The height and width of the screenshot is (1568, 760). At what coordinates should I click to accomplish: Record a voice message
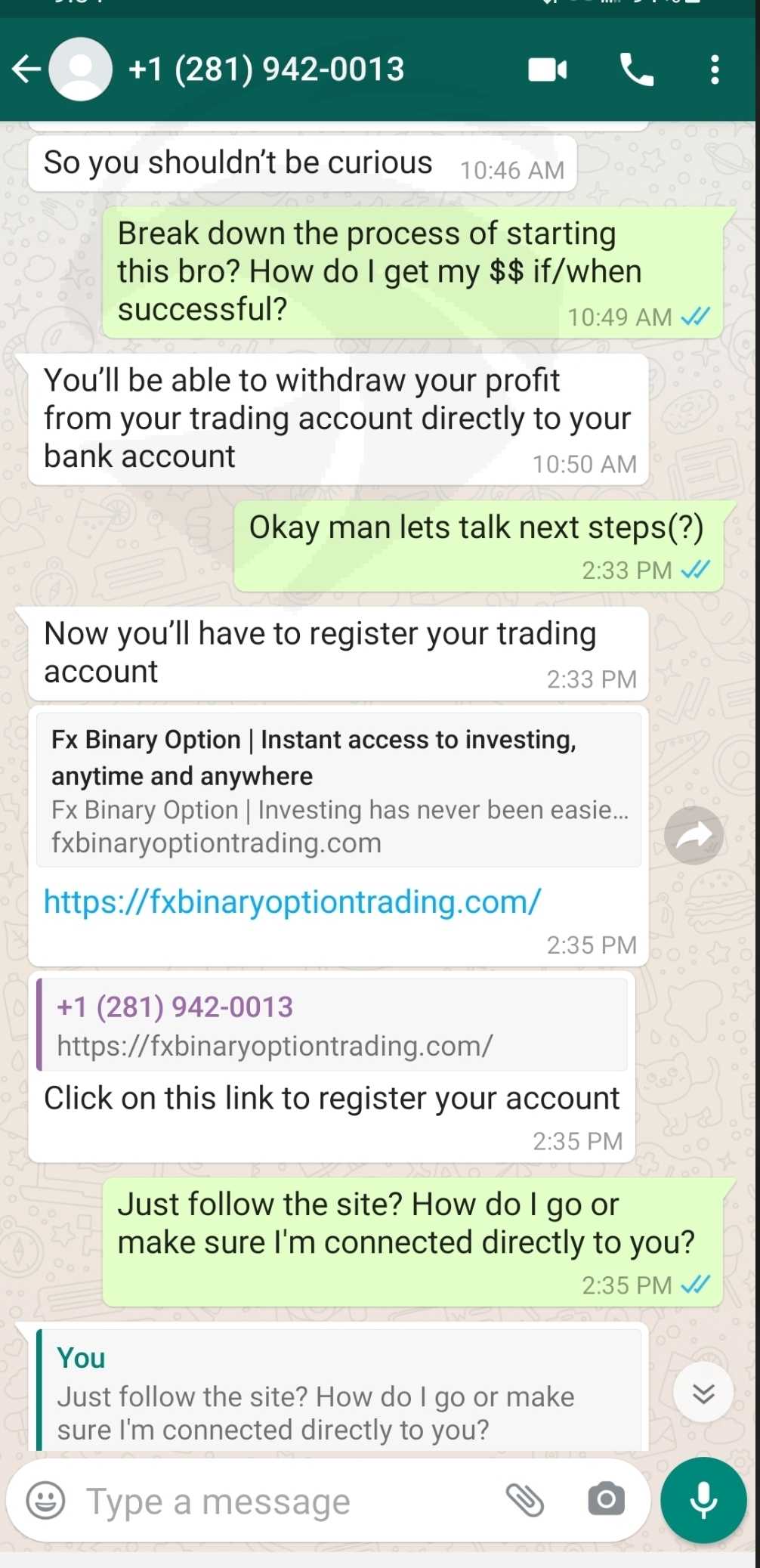click(703, 1500)
